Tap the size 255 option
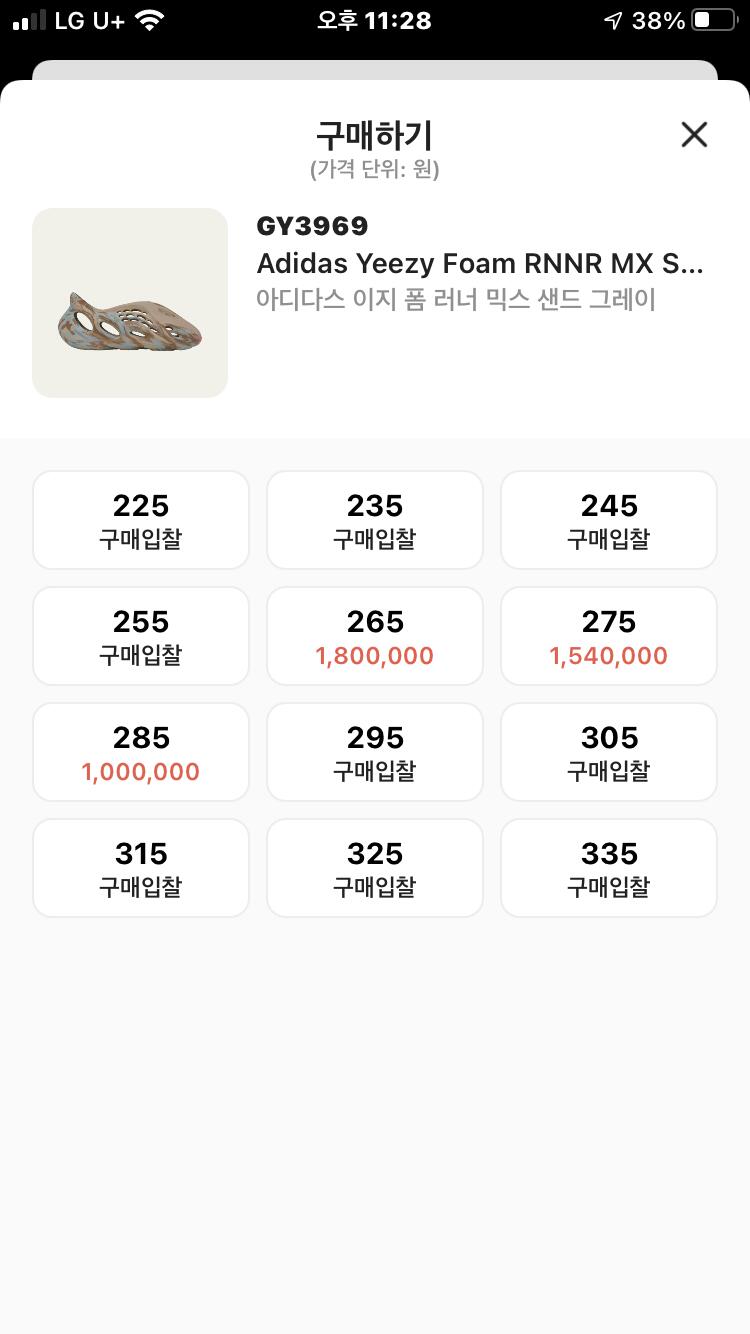The image size is (750, 1334). click(141, 636)
